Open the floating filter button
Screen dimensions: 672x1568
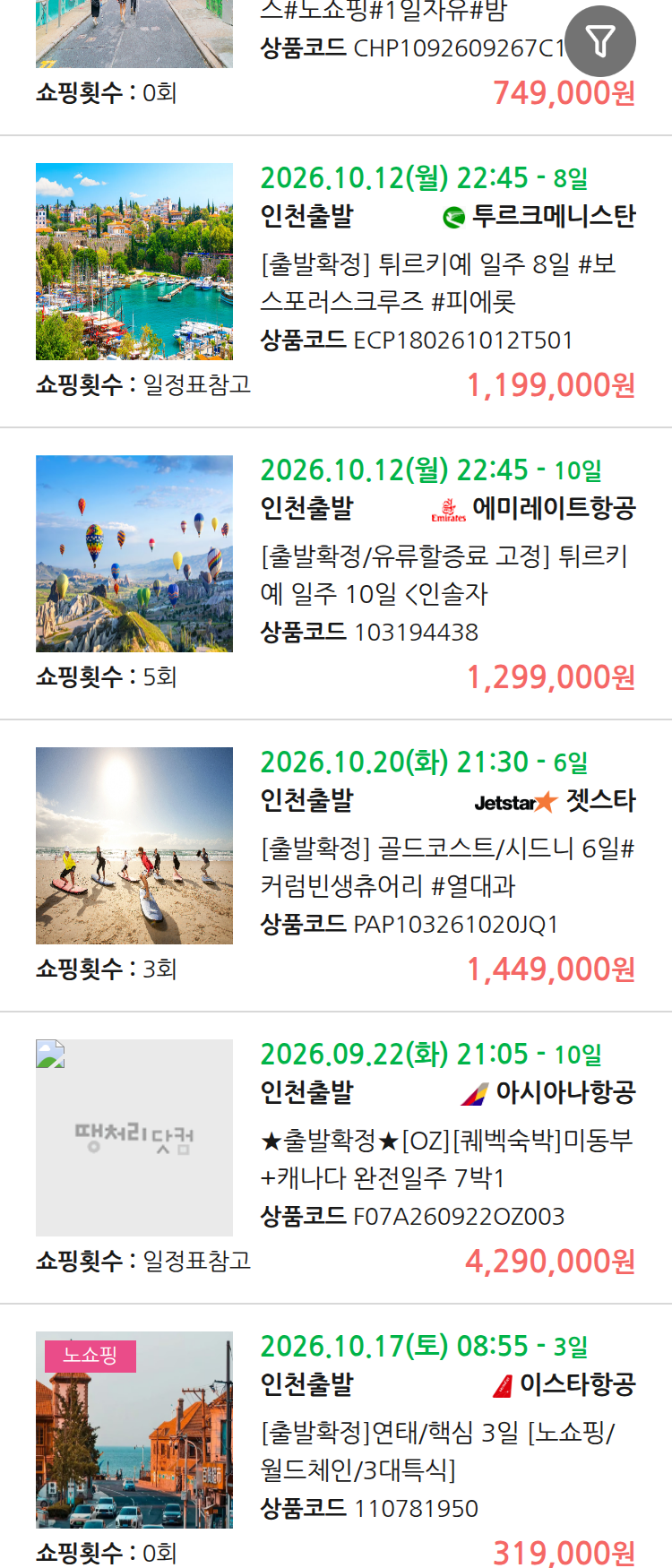(600, 41)
